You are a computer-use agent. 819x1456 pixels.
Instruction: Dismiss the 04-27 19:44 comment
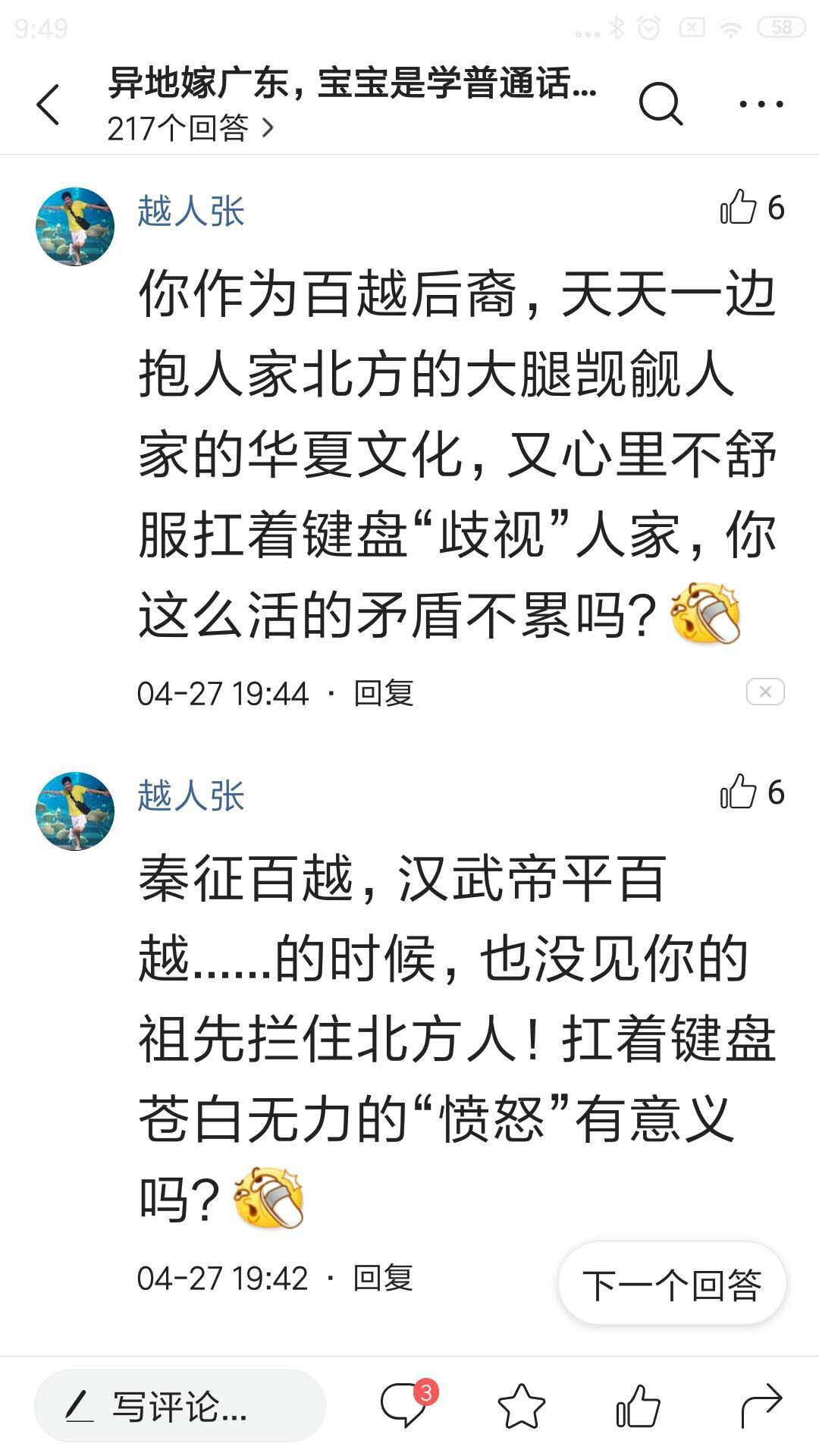(764, 692)
